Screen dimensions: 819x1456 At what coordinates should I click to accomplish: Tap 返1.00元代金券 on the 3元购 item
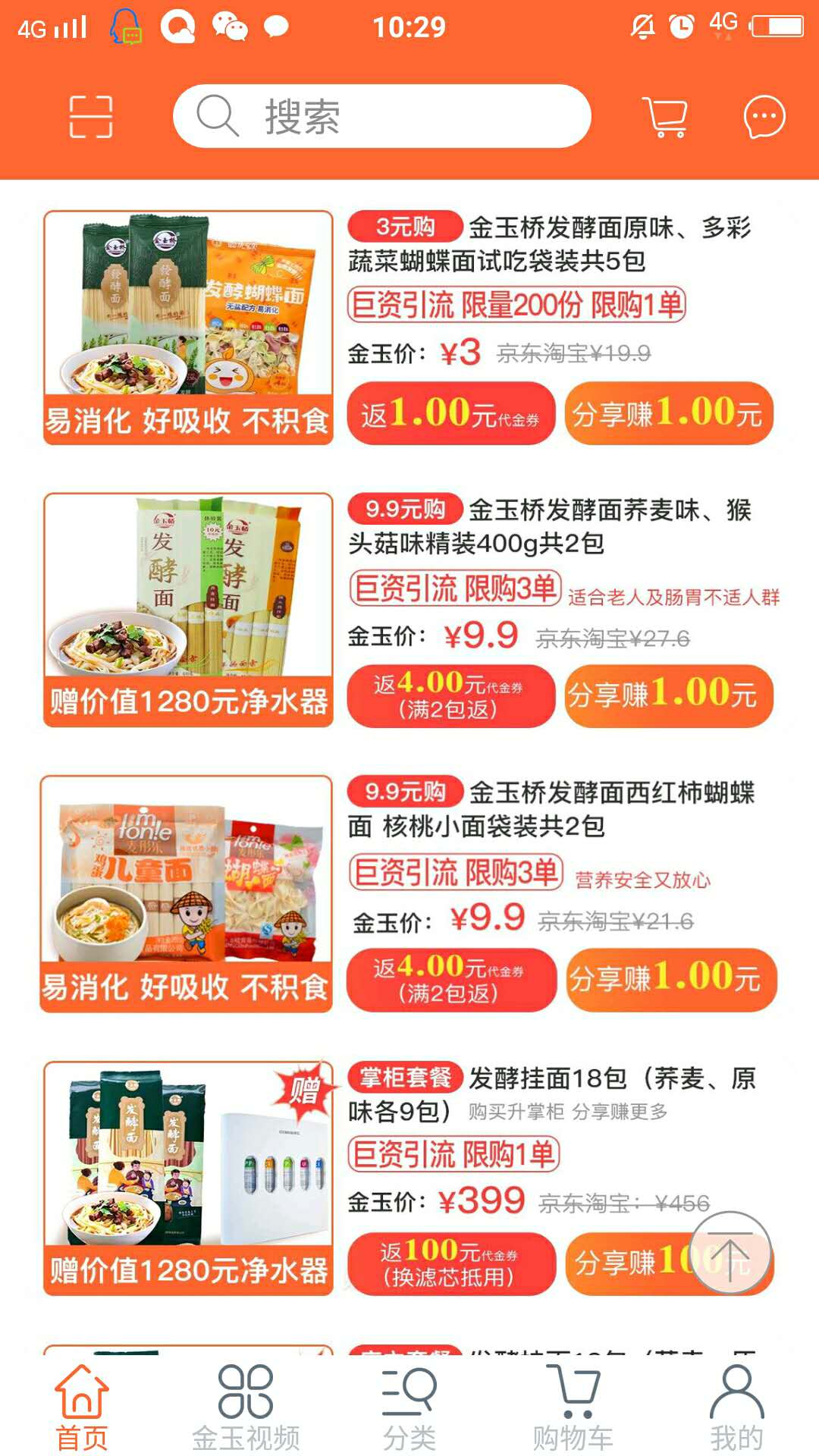[x=451, y=414]
